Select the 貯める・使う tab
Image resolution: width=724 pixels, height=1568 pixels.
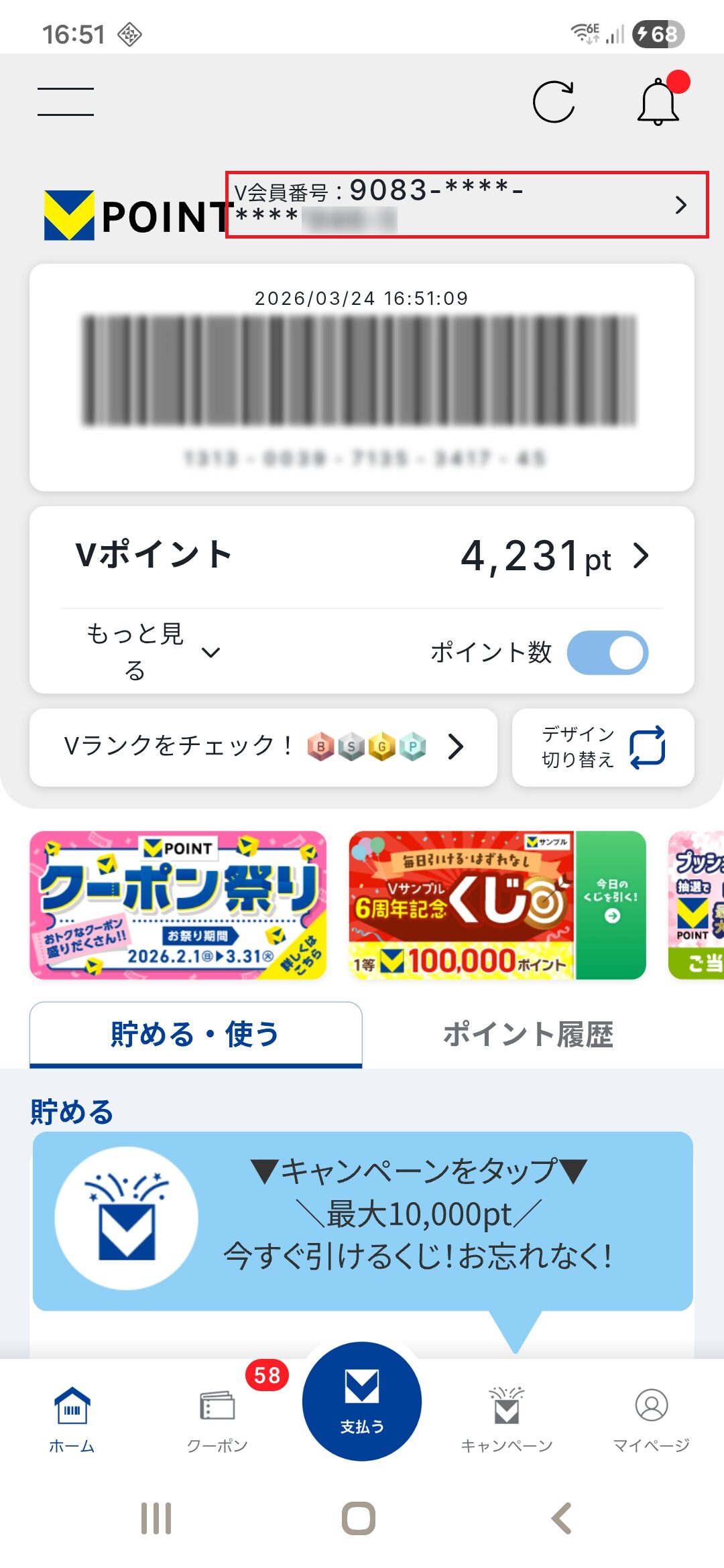(196, 1034)
